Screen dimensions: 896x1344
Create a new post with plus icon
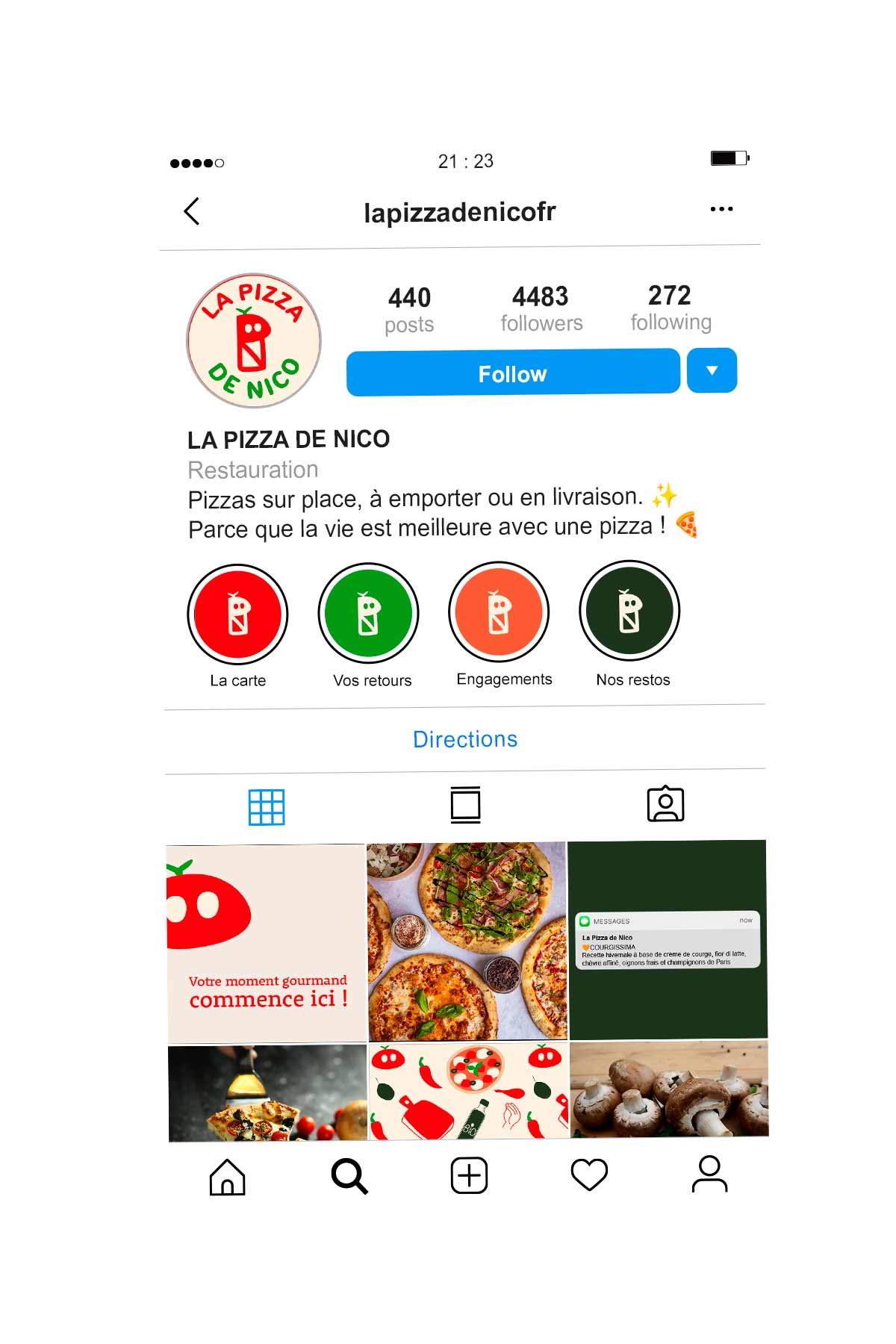click(x=470, y=1176)
